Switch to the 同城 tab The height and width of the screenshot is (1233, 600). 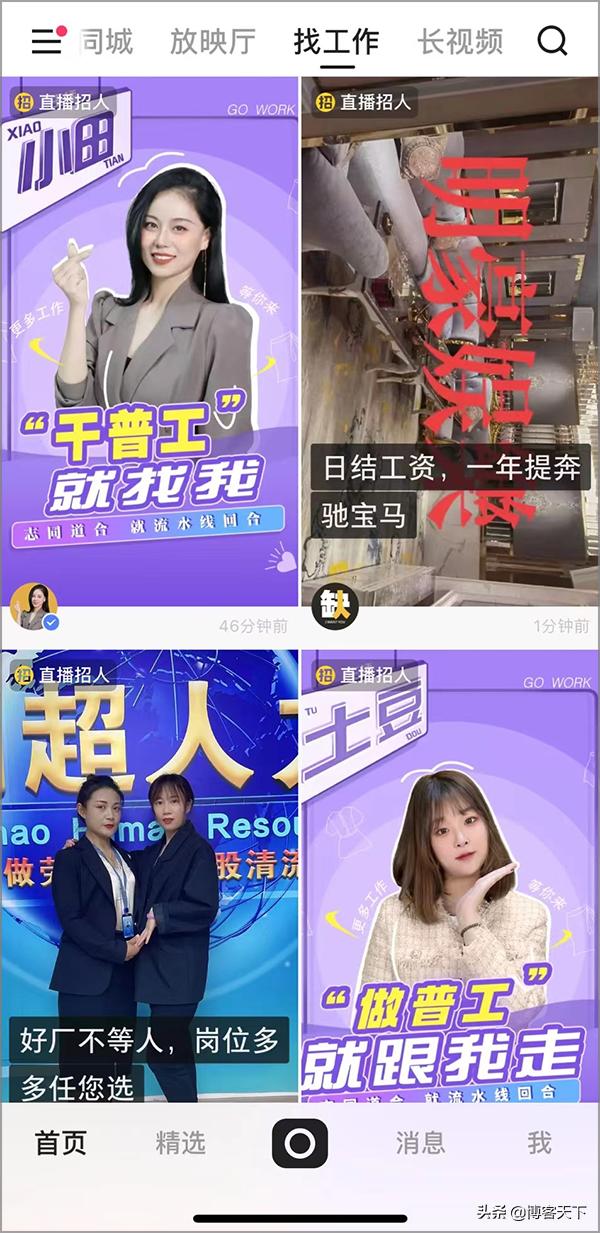point(105,41)
